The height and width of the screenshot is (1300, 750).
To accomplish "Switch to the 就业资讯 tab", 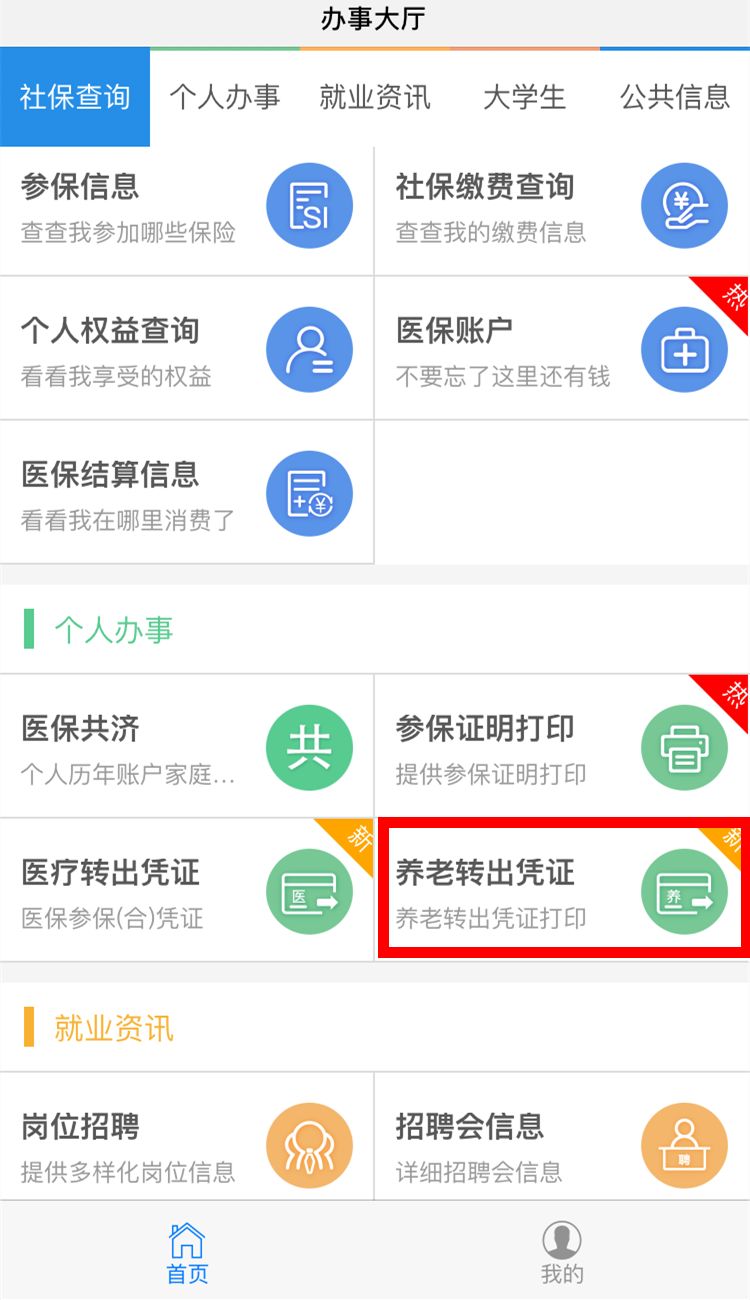I will [x=375, y=97].
